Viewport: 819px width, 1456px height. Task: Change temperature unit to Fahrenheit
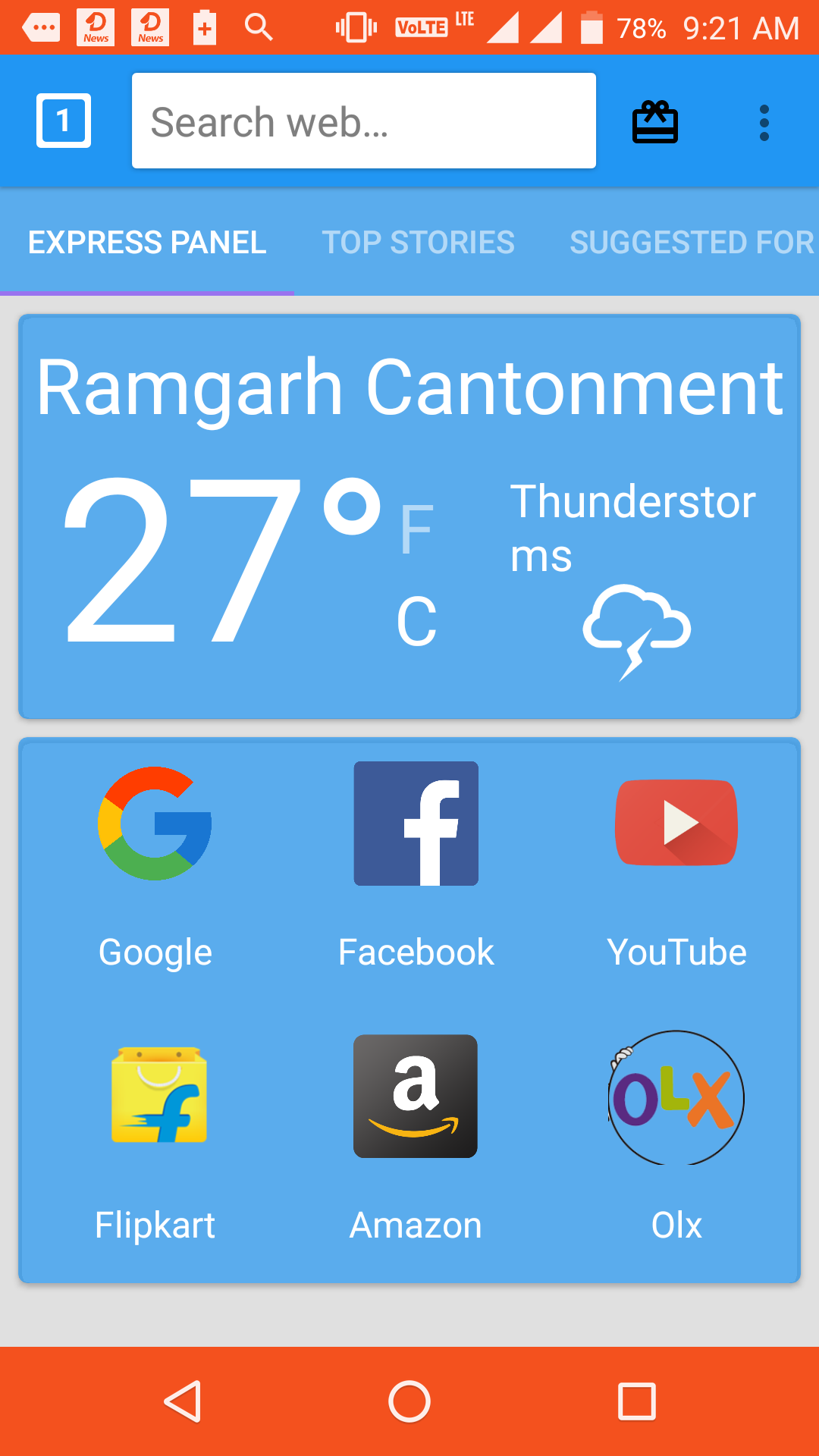(x=416, y=529)
